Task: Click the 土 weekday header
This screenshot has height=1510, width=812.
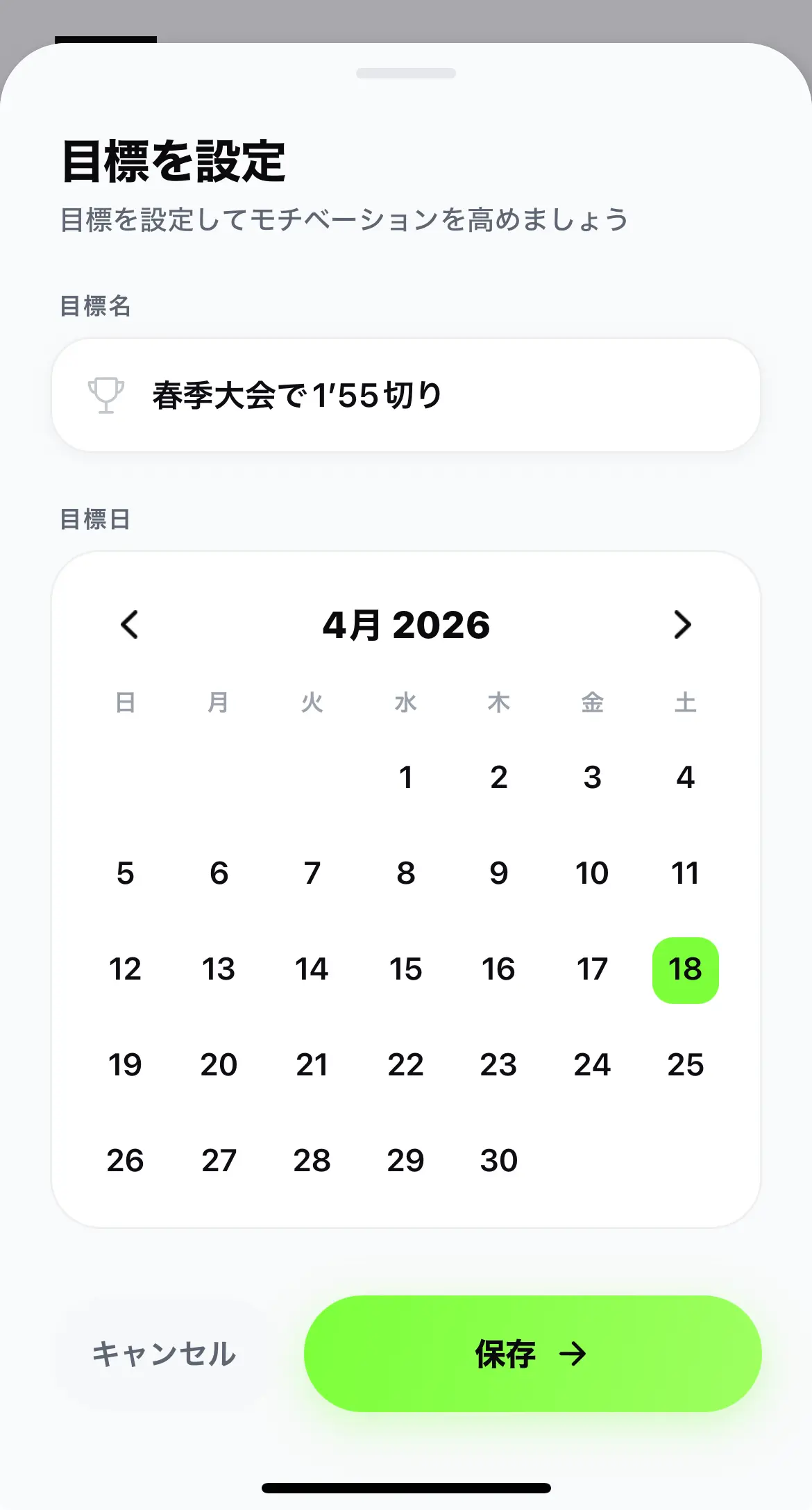Action: click(x=685, y=702)
